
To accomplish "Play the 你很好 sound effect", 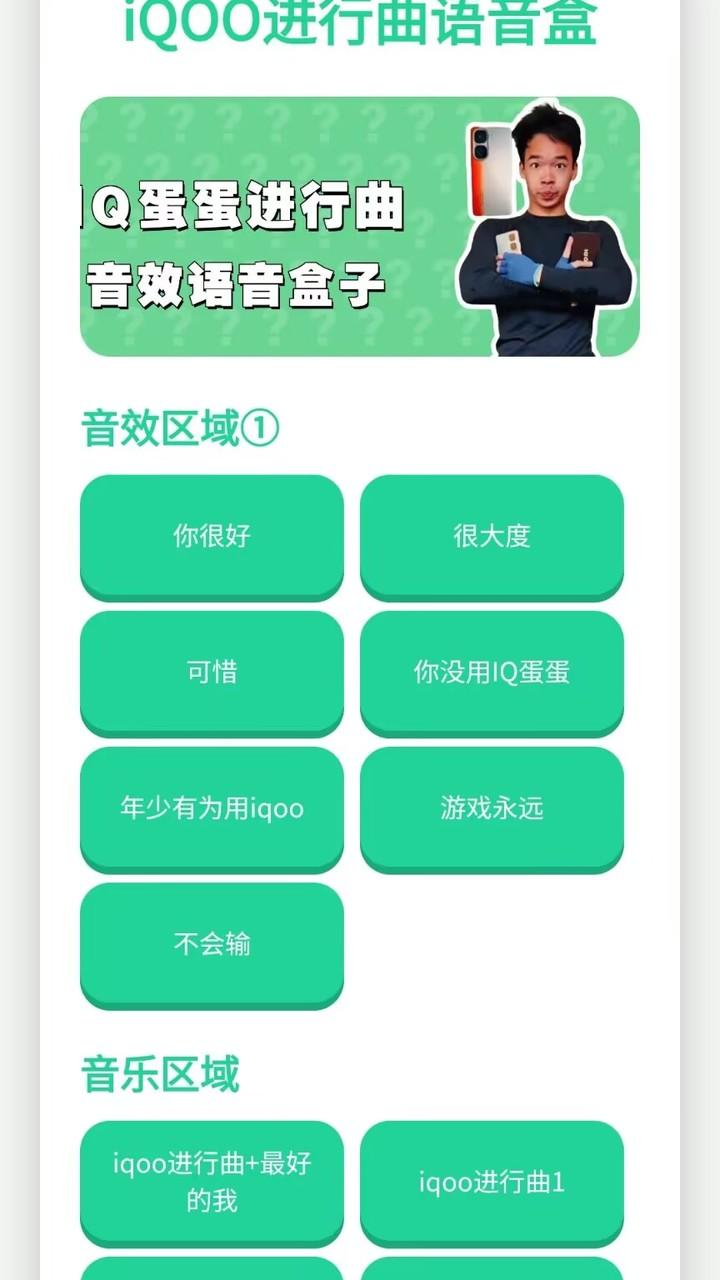I will pos(212,536).
